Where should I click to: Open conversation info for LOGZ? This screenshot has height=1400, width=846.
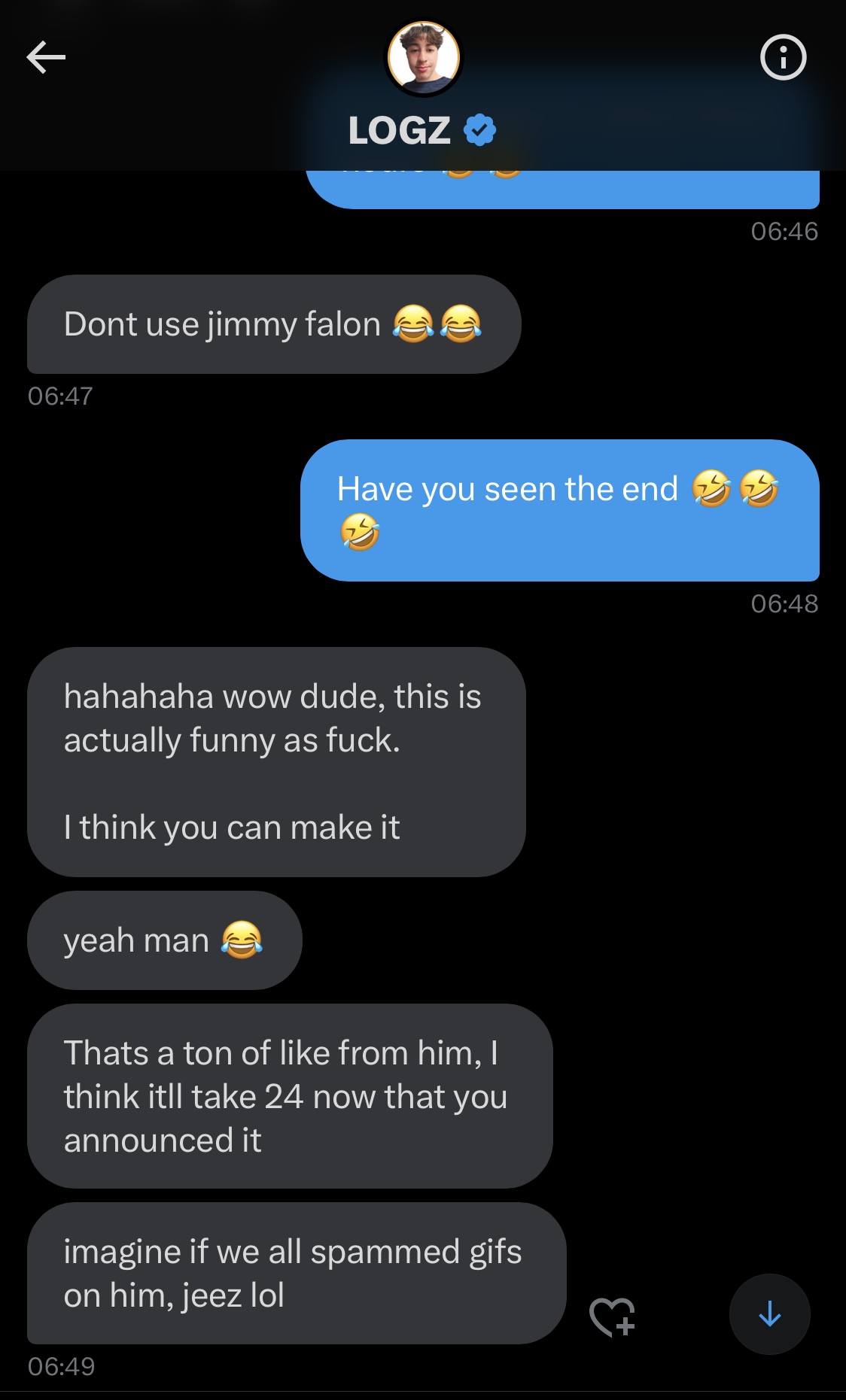click(x=783, y=57)
